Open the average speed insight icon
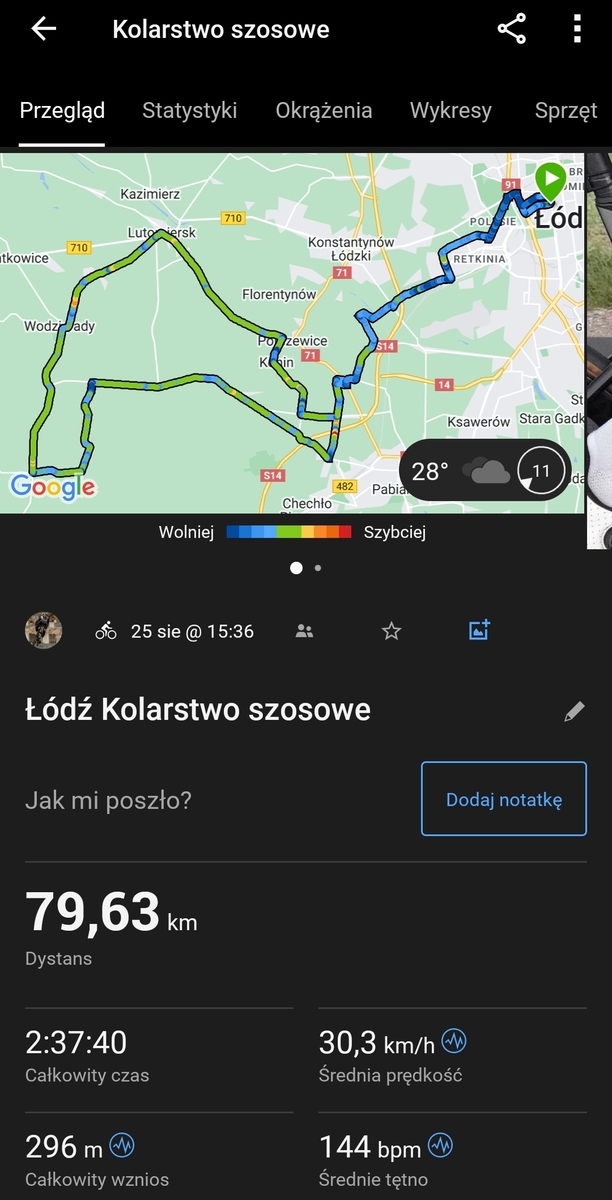 pyautogui.click(x=454, y=1042)
